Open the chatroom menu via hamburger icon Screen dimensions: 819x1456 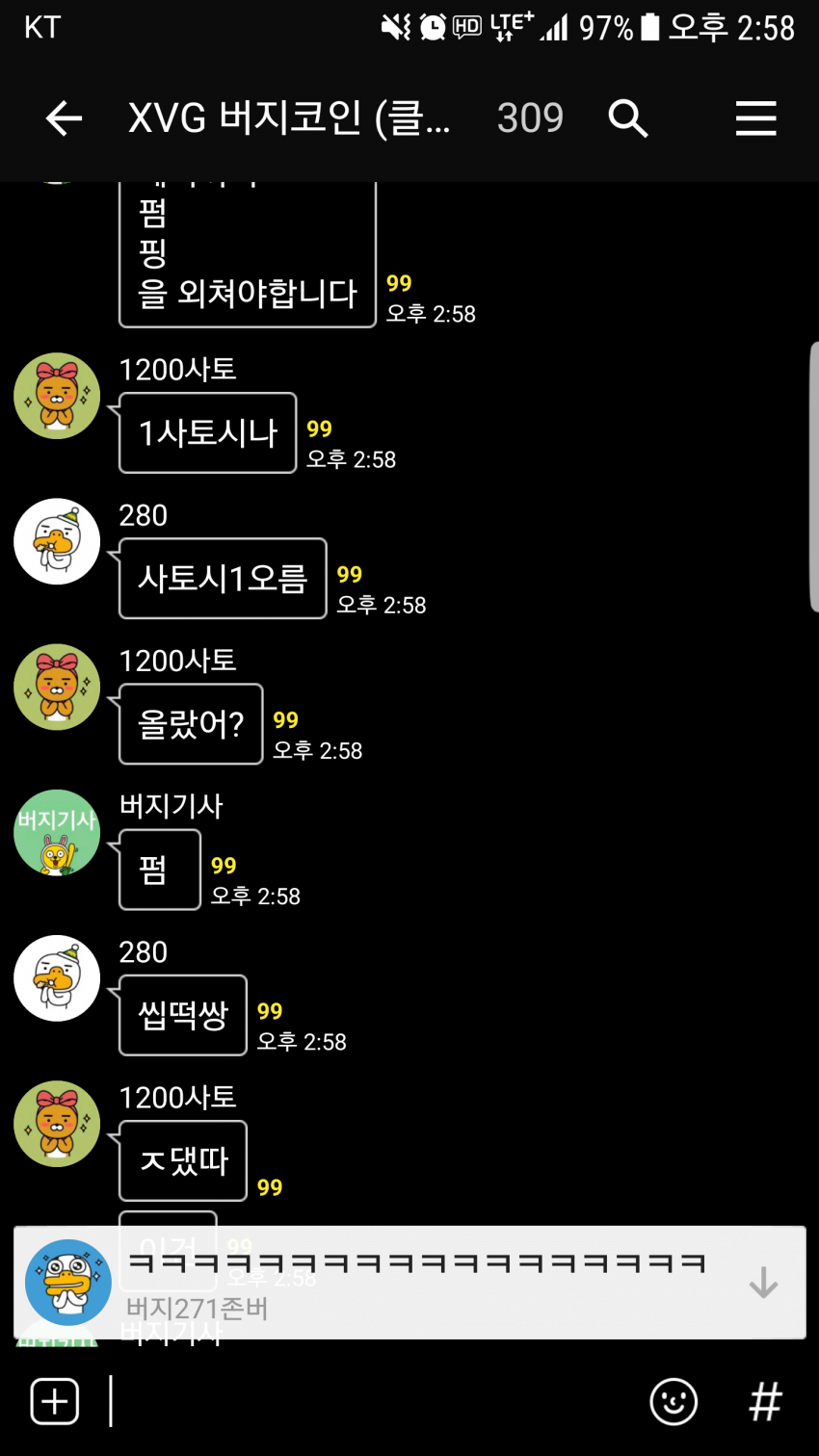click(x=755, y=117)
